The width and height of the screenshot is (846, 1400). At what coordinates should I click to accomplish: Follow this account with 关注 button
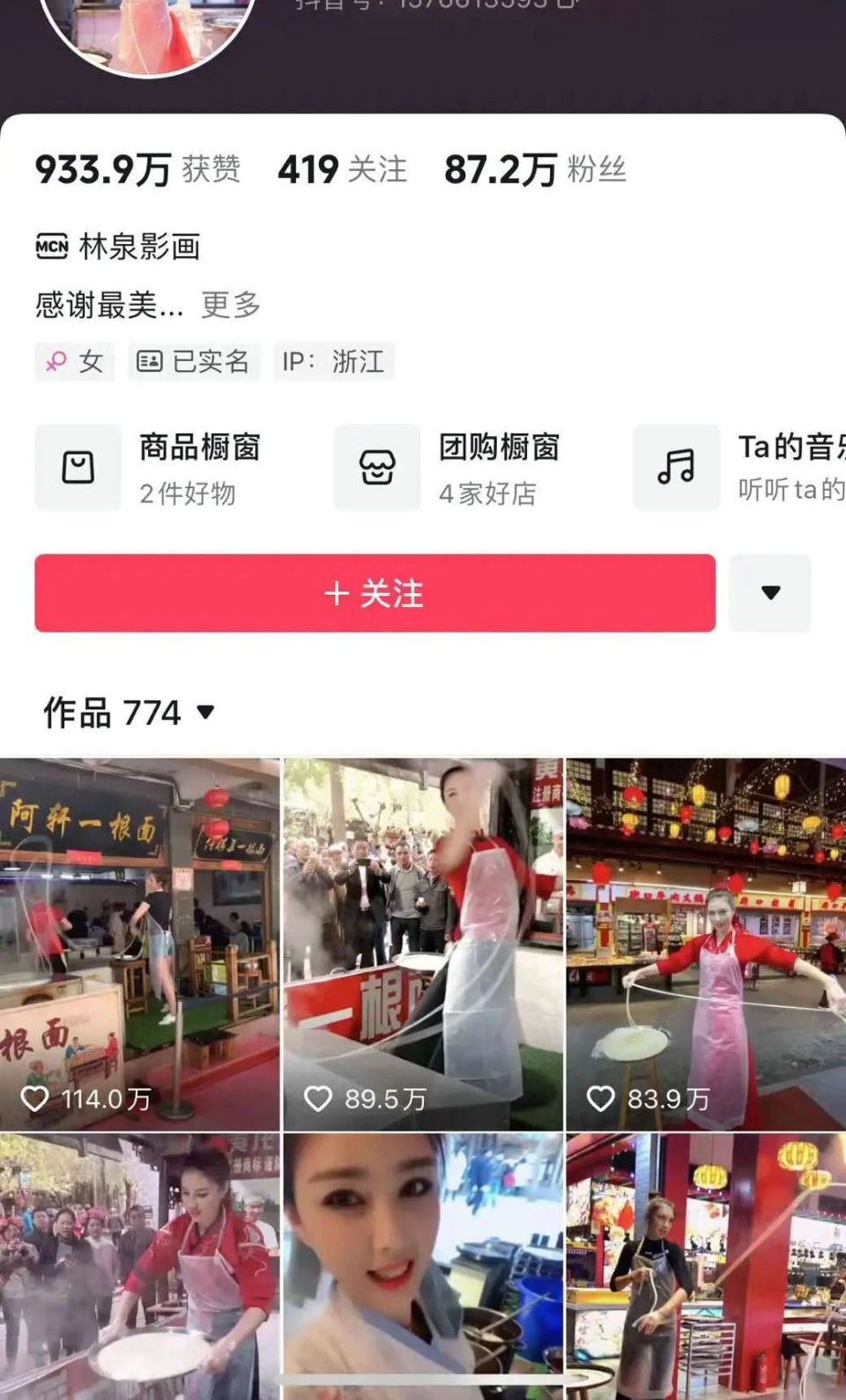point(375,593)
